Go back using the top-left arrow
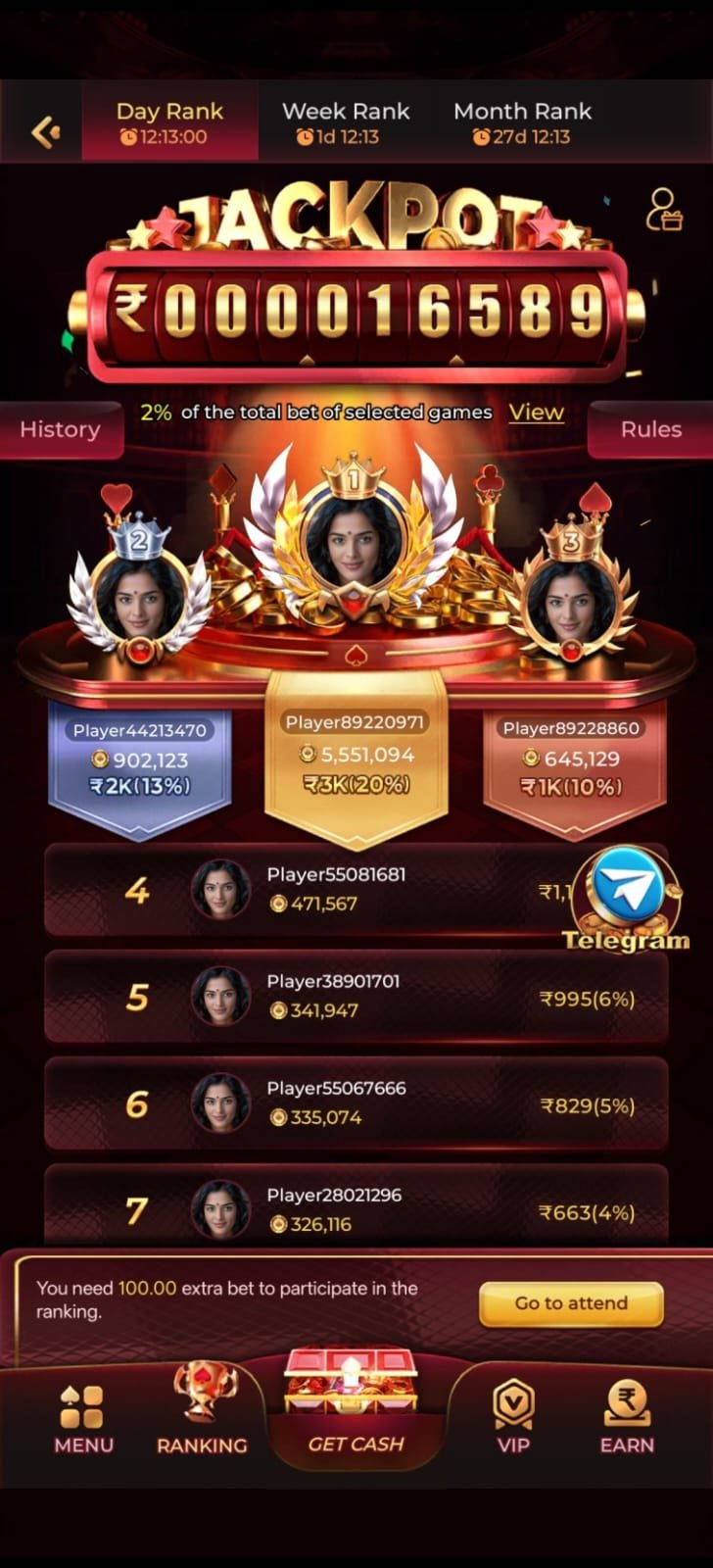Image resolution: width=713 pixels, height=1568 pixels. coord(45,131)
